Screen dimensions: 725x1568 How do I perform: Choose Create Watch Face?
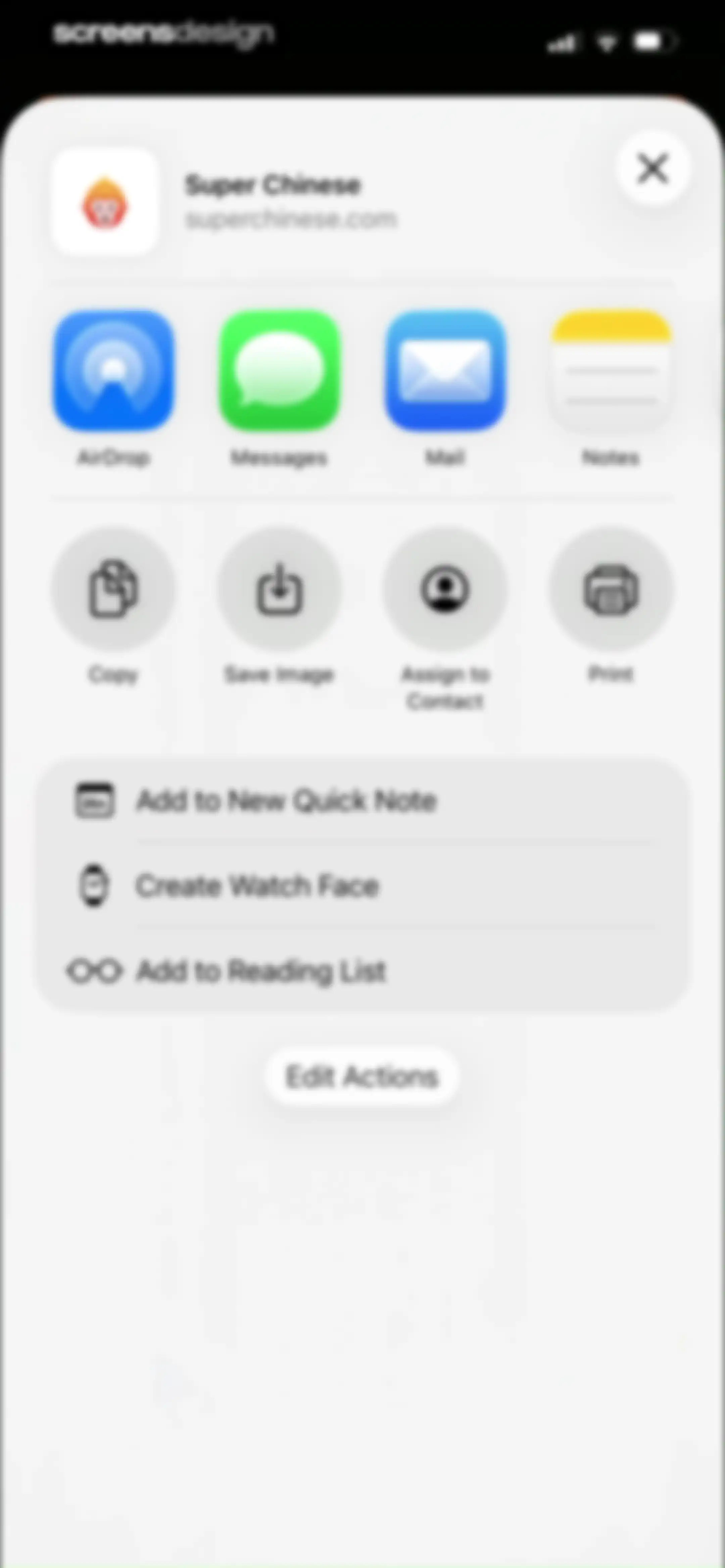[363, 886]
